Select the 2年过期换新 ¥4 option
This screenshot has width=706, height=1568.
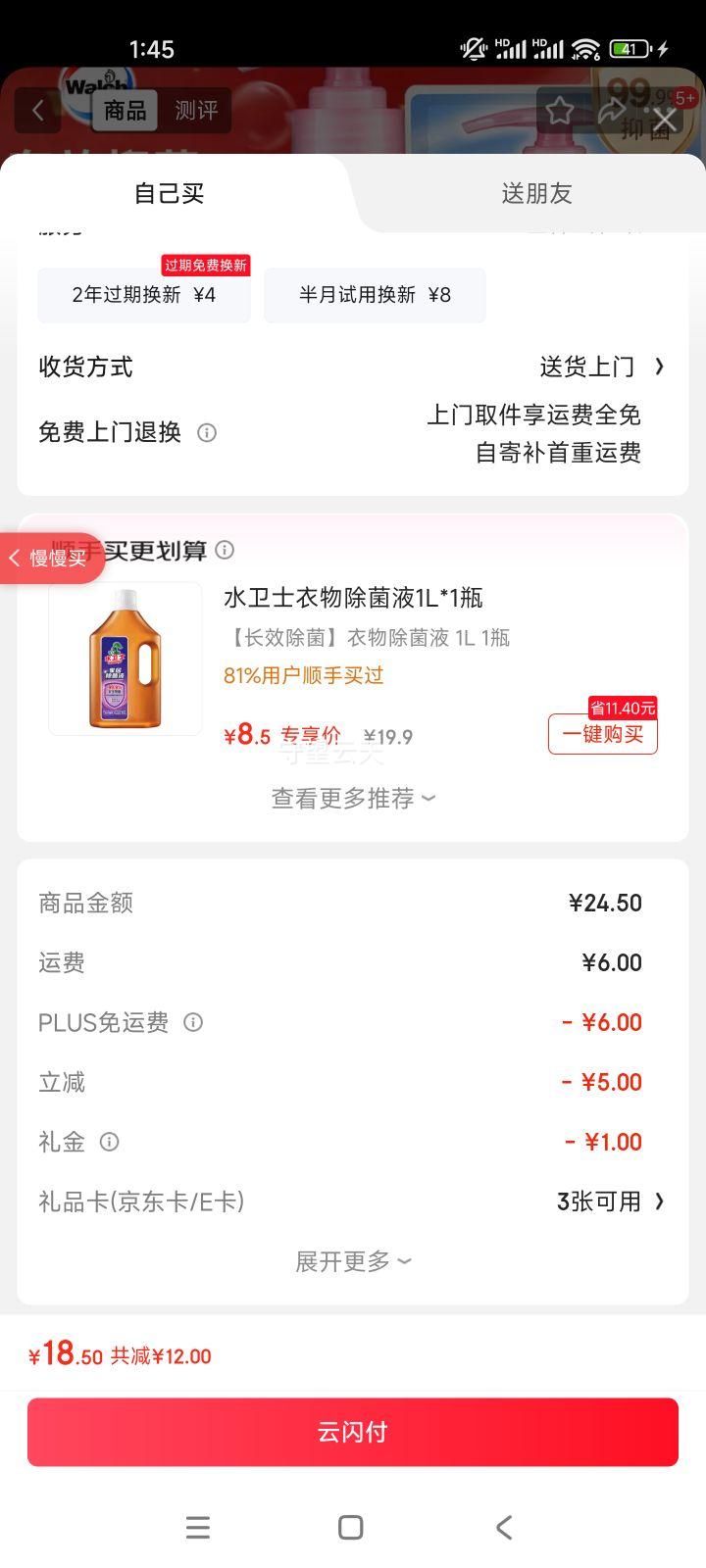[x=143, y=294]
